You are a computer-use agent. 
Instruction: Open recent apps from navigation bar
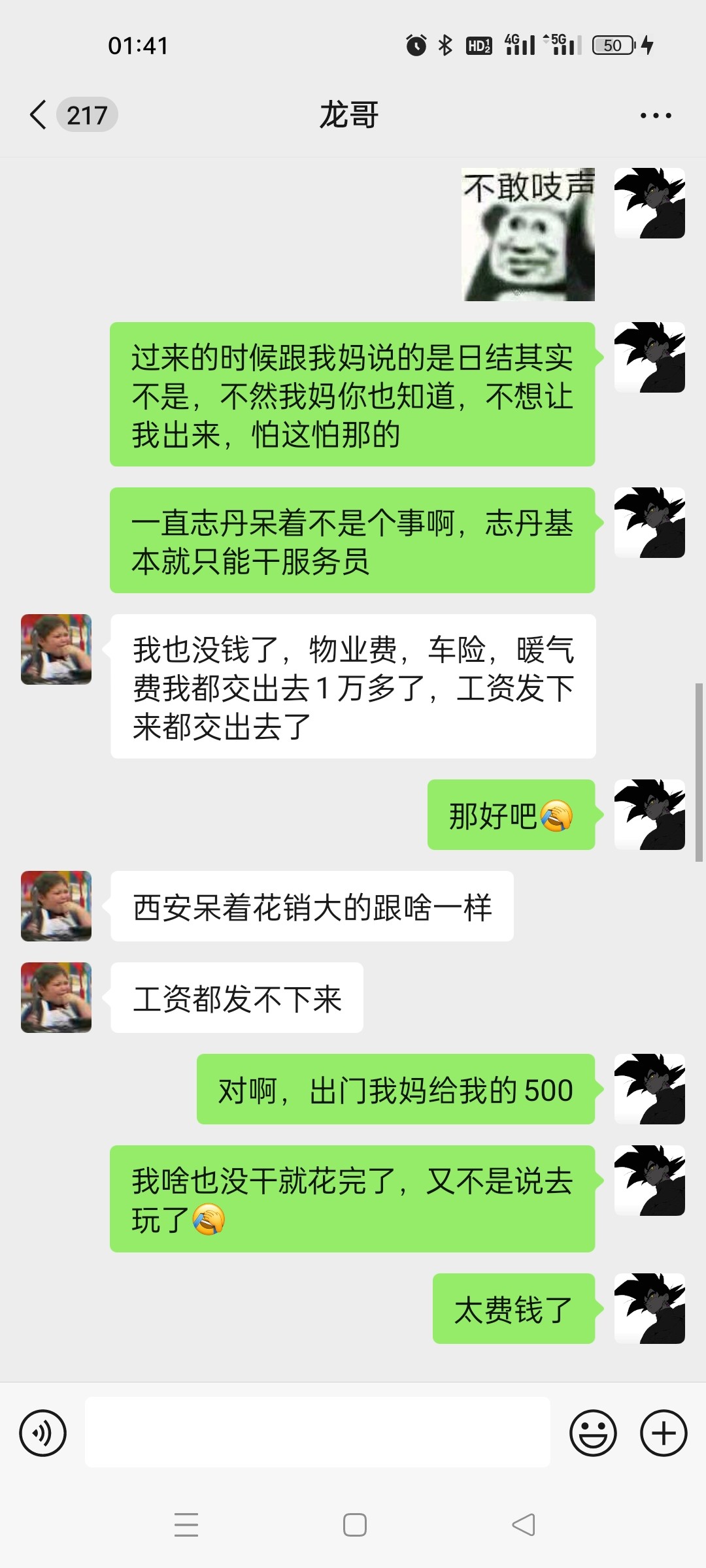pyautogui.click(x=186, y=1525)
